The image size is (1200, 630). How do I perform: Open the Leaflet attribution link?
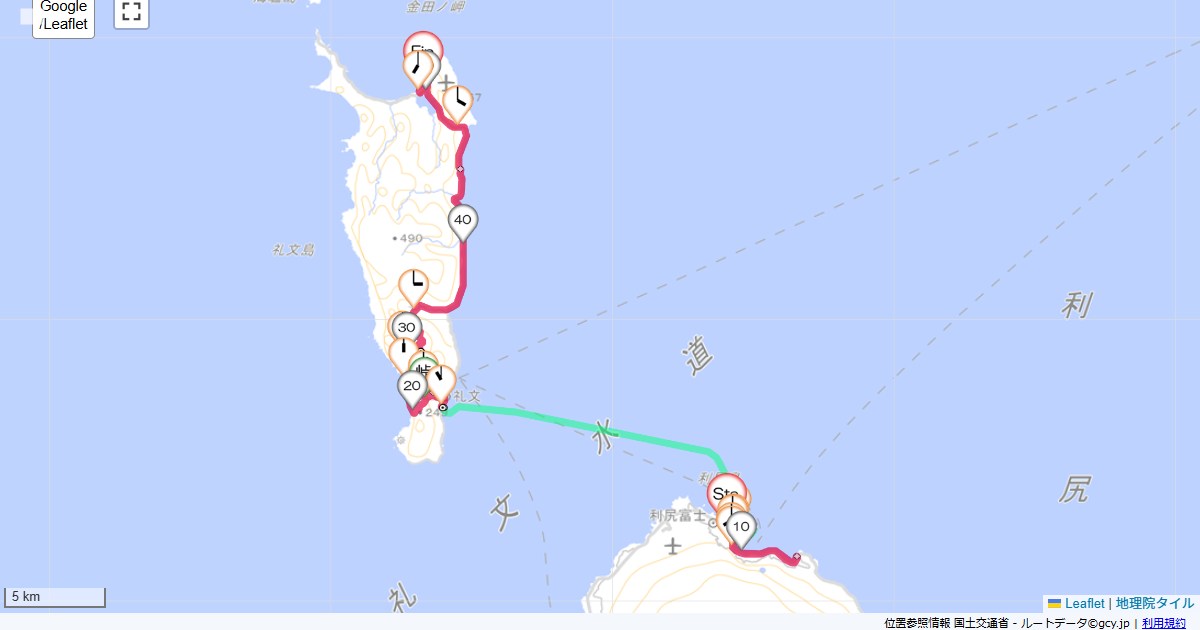click(x=1084, y=603)
